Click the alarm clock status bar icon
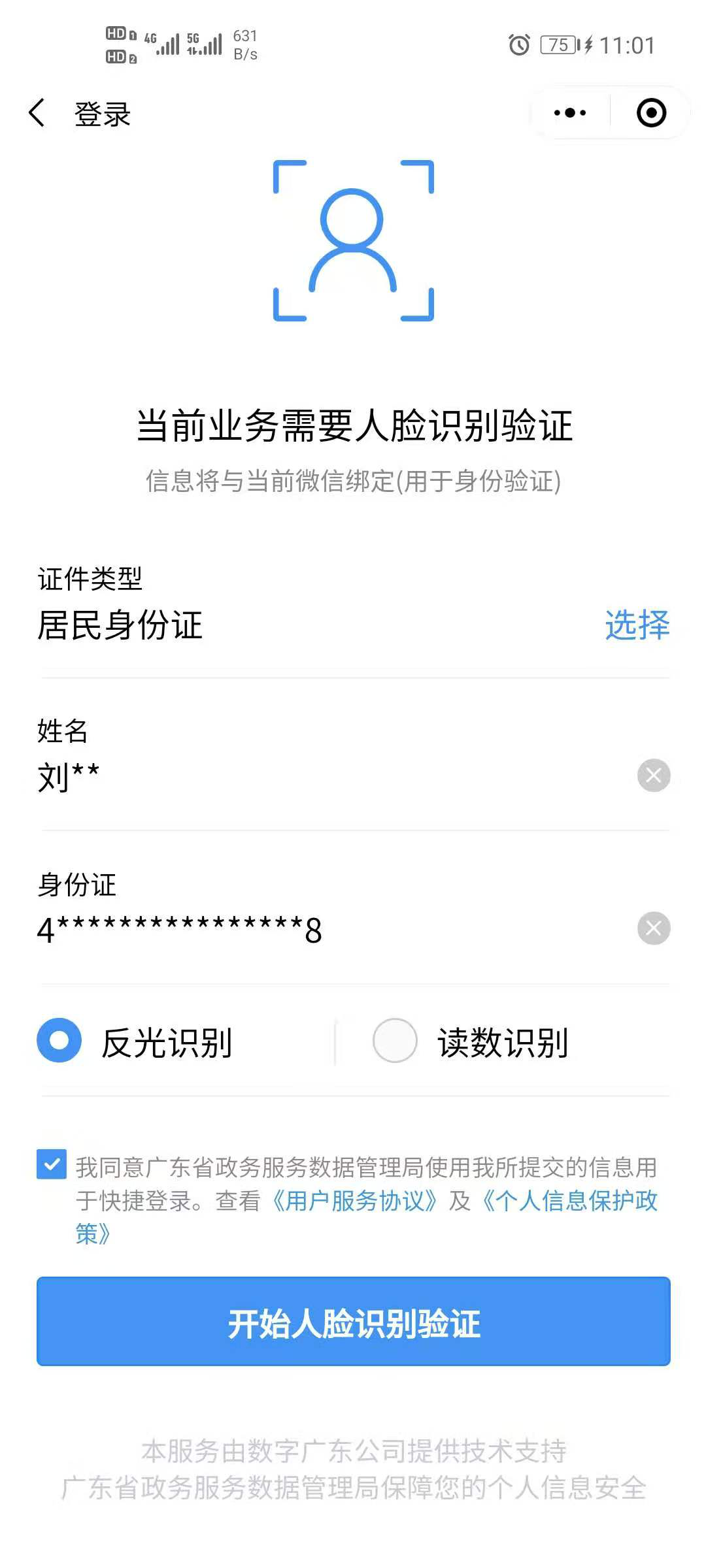Image resolution: width=706 pixels, height=1568 pixels. [x=518, y=44]
